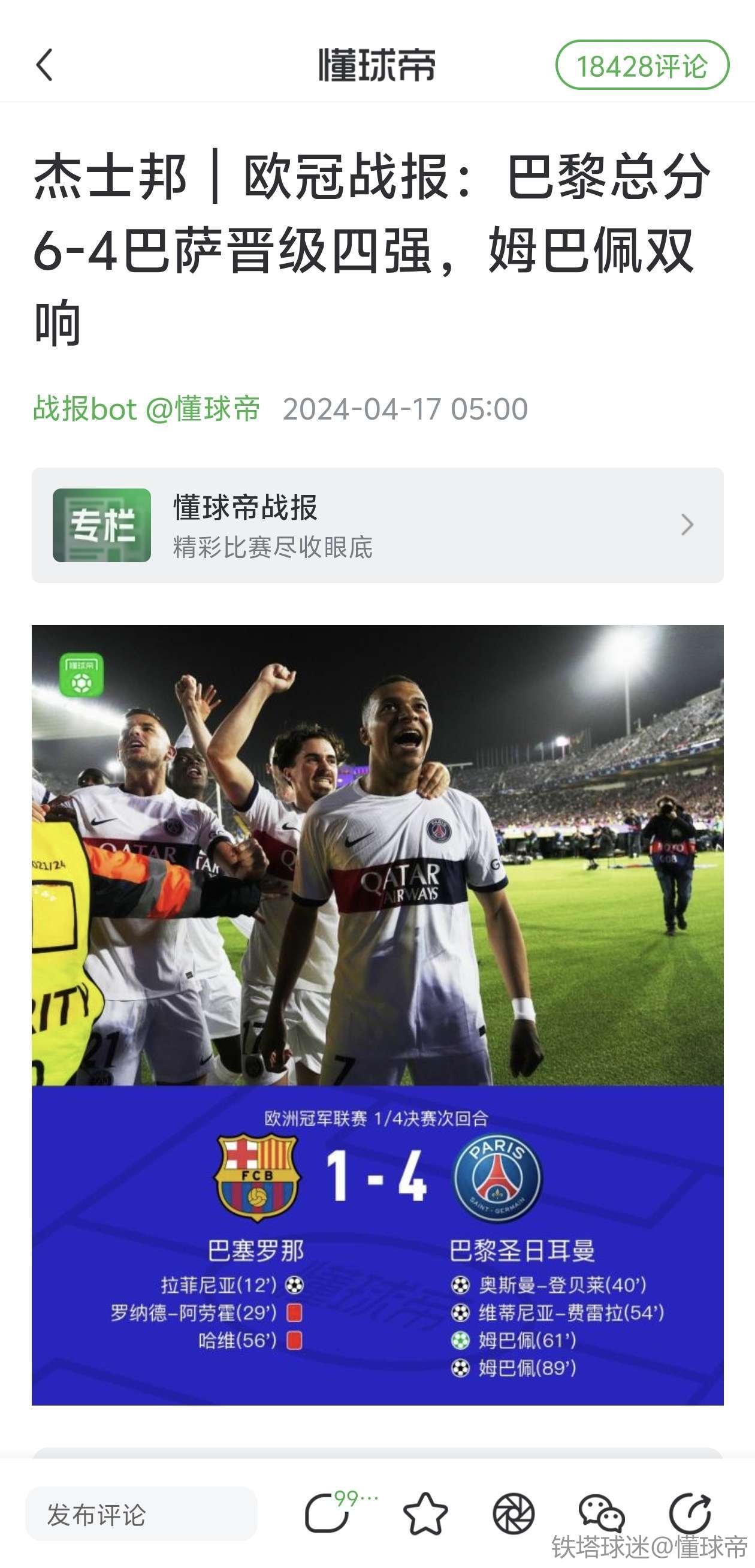Favorite this article with the star icon
755x1568 pixels.
[425, 1514]
